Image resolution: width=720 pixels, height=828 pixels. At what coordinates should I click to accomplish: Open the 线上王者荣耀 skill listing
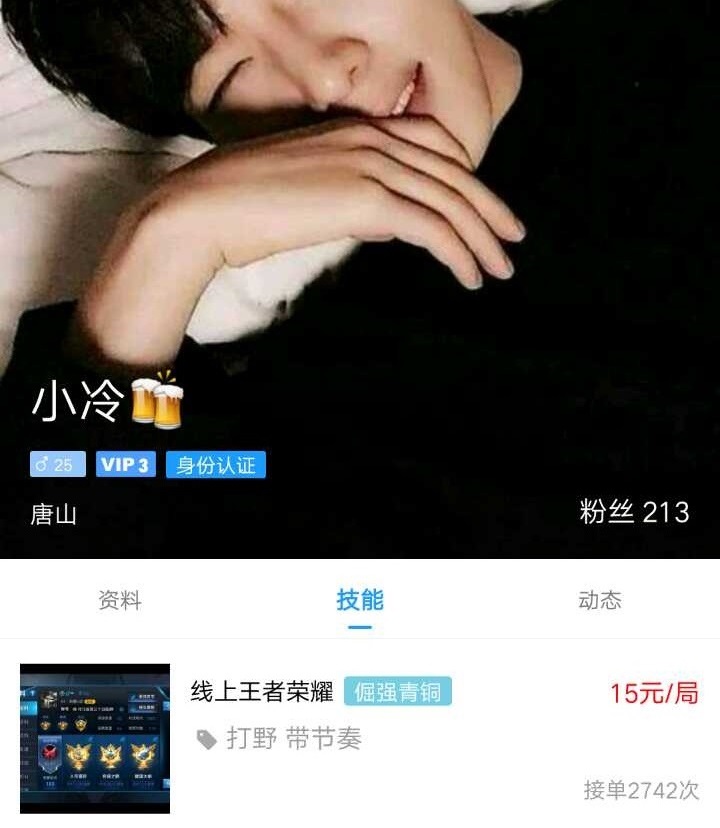point(360,738)
